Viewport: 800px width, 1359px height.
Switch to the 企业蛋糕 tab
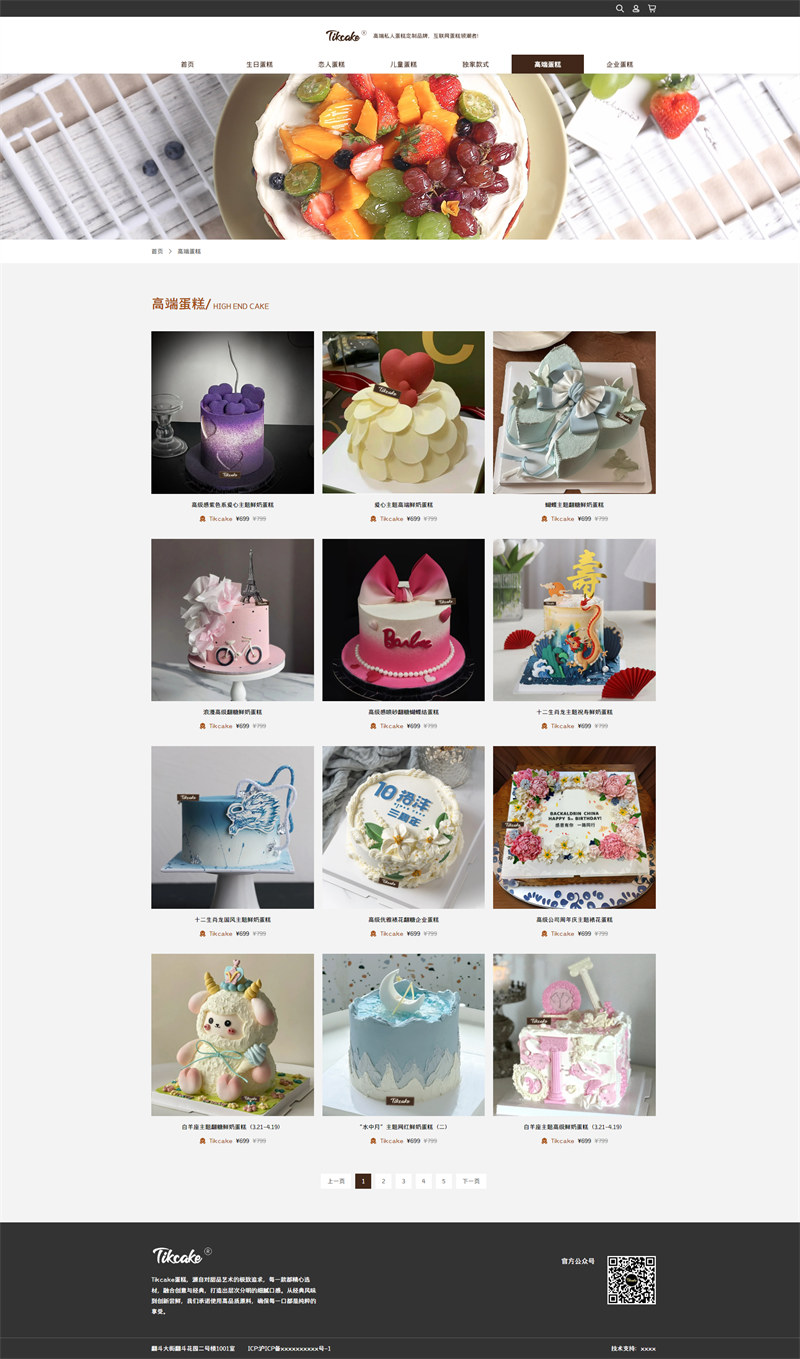coord(619,64)
